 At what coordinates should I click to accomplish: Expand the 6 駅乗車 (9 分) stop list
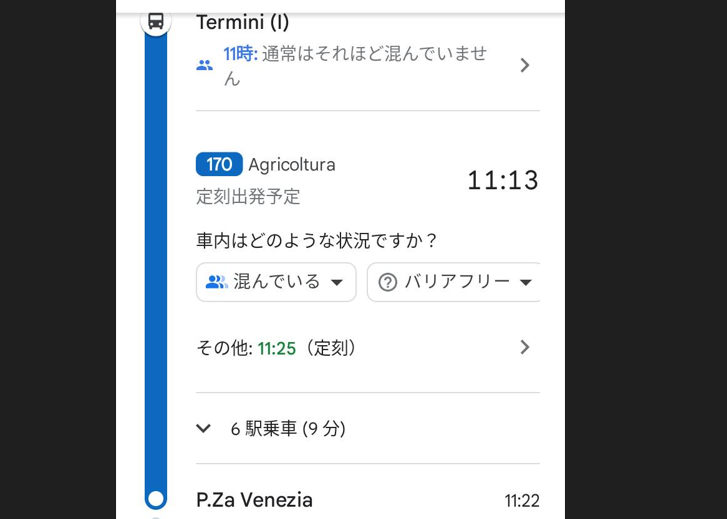point(273,429)
